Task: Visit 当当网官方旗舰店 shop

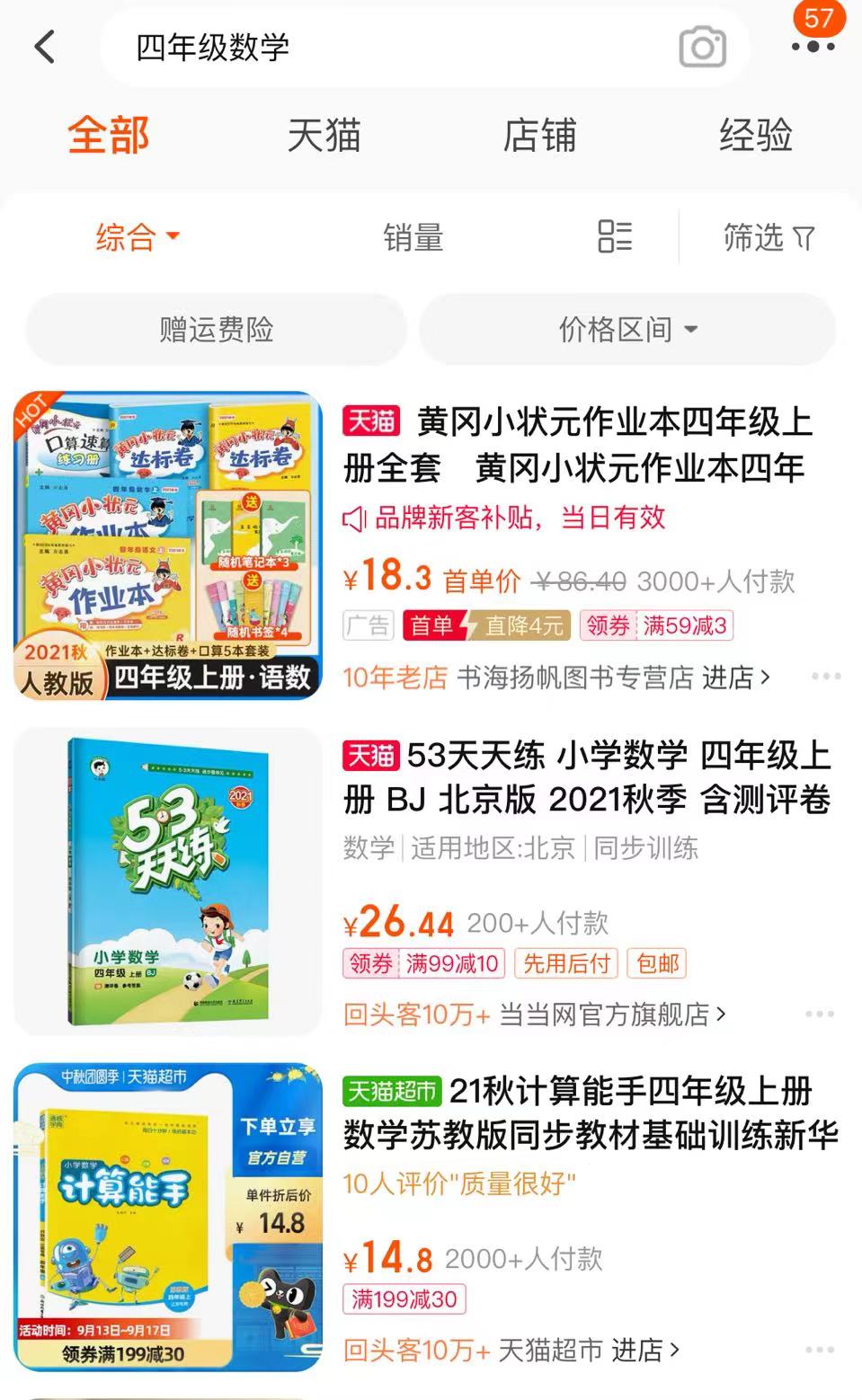Action: [611, 1015]
